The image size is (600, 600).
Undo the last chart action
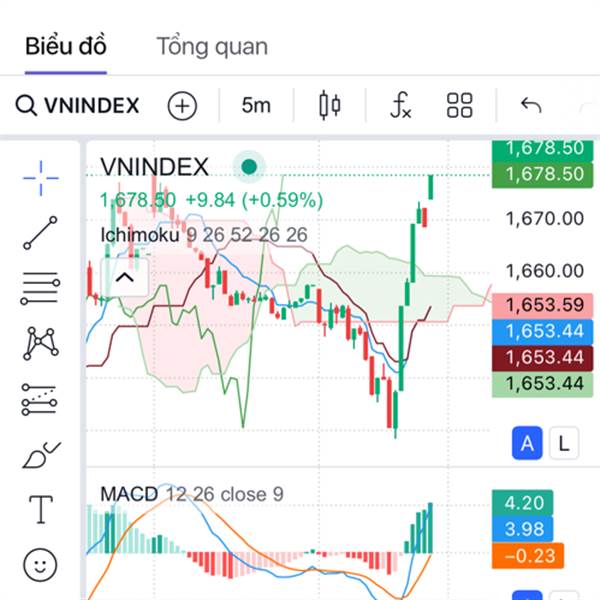tap(531, 105)
